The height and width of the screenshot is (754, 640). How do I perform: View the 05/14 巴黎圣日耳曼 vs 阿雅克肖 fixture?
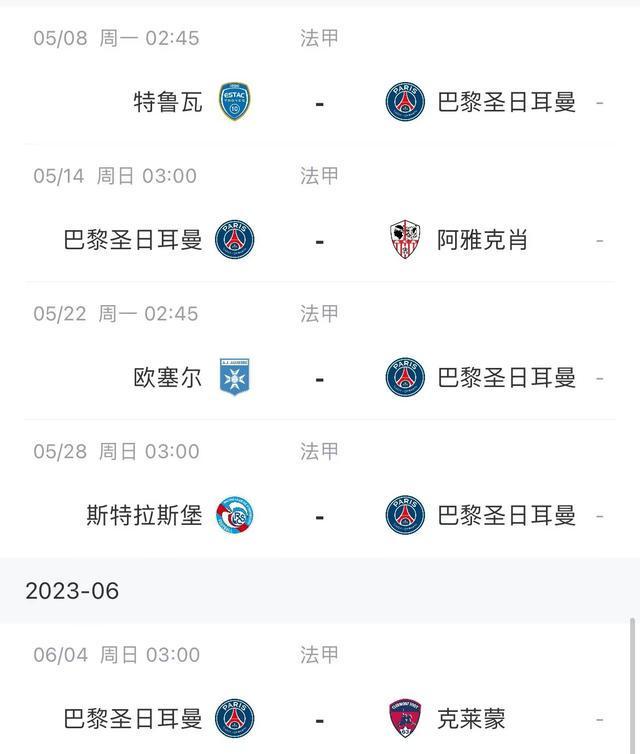(319, 240)
